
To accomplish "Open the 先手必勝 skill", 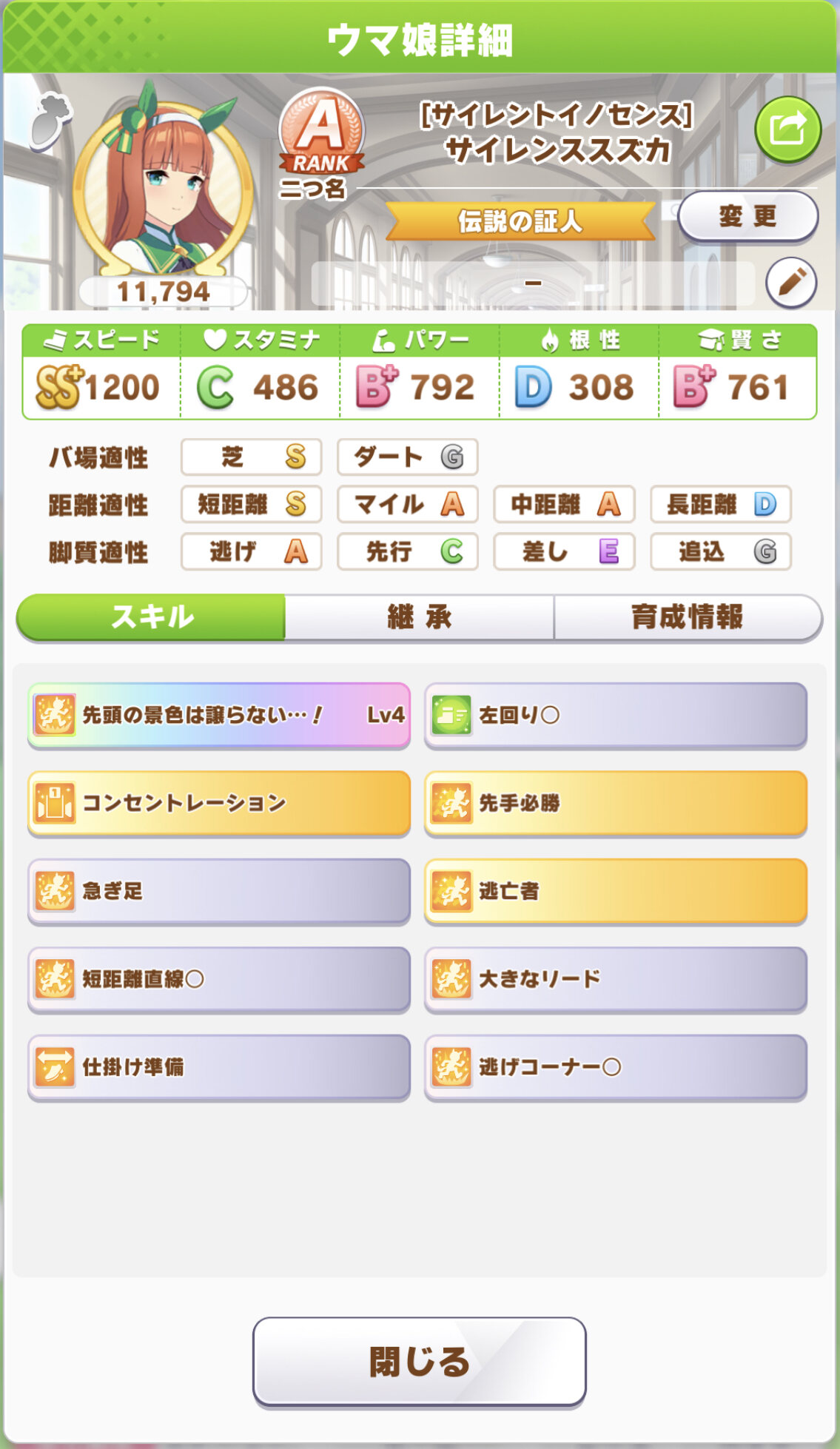I will pyautogui.click(x=616, y=803).
